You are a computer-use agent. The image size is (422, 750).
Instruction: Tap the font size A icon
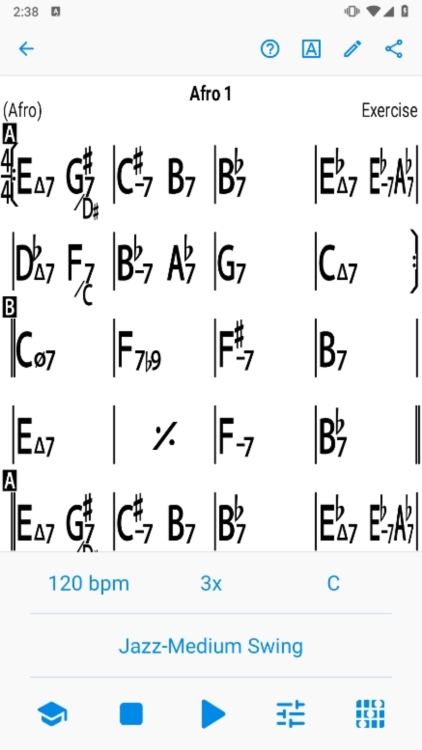pos(311,49)
